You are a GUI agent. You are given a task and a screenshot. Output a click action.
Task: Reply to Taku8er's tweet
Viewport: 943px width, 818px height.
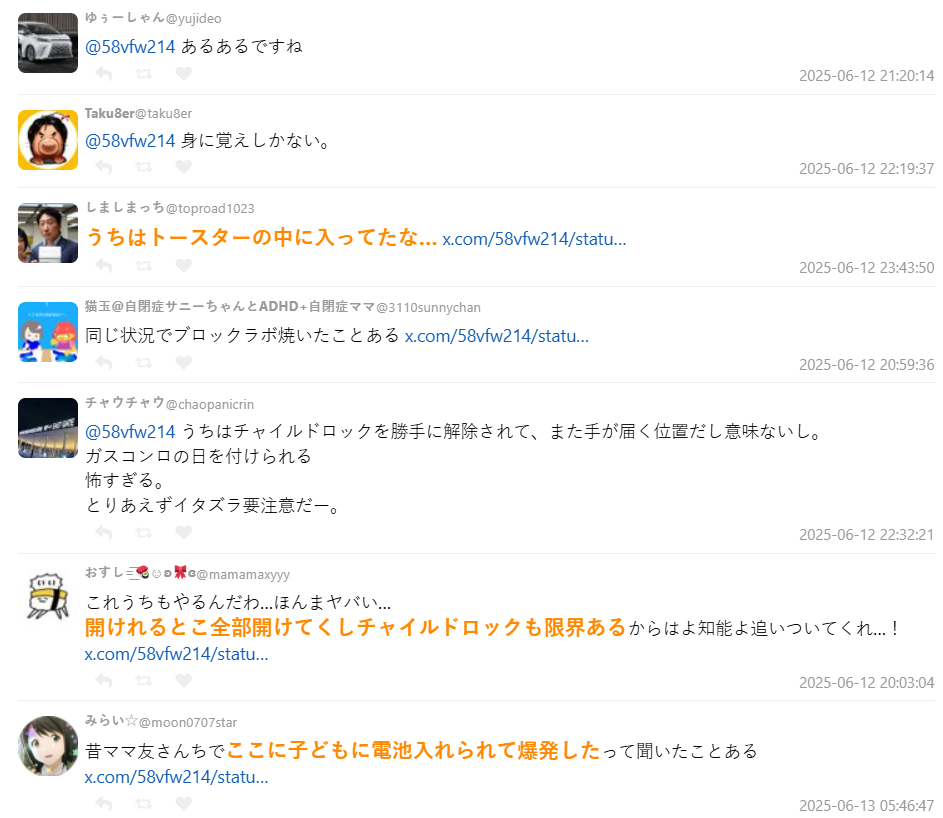104,167
